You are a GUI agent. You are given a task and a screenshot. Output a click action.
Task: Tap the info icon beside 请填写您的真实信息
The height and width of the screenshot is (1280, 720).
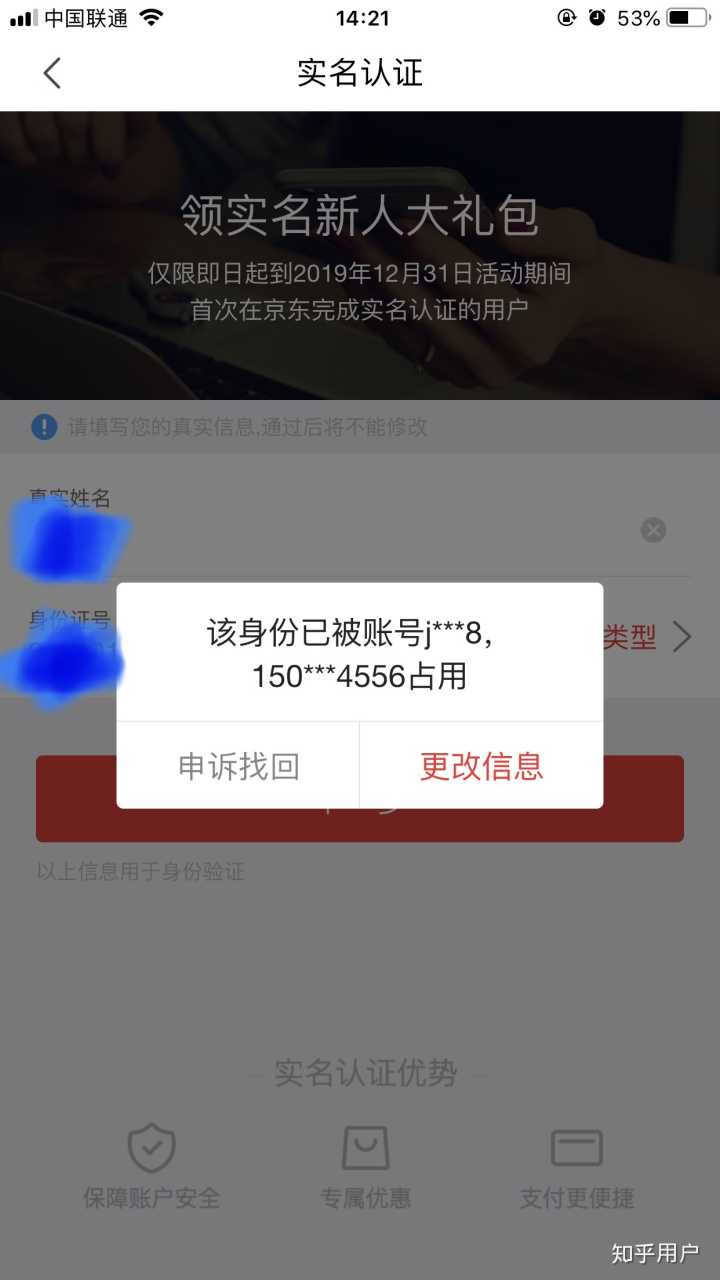pos(44,427)
